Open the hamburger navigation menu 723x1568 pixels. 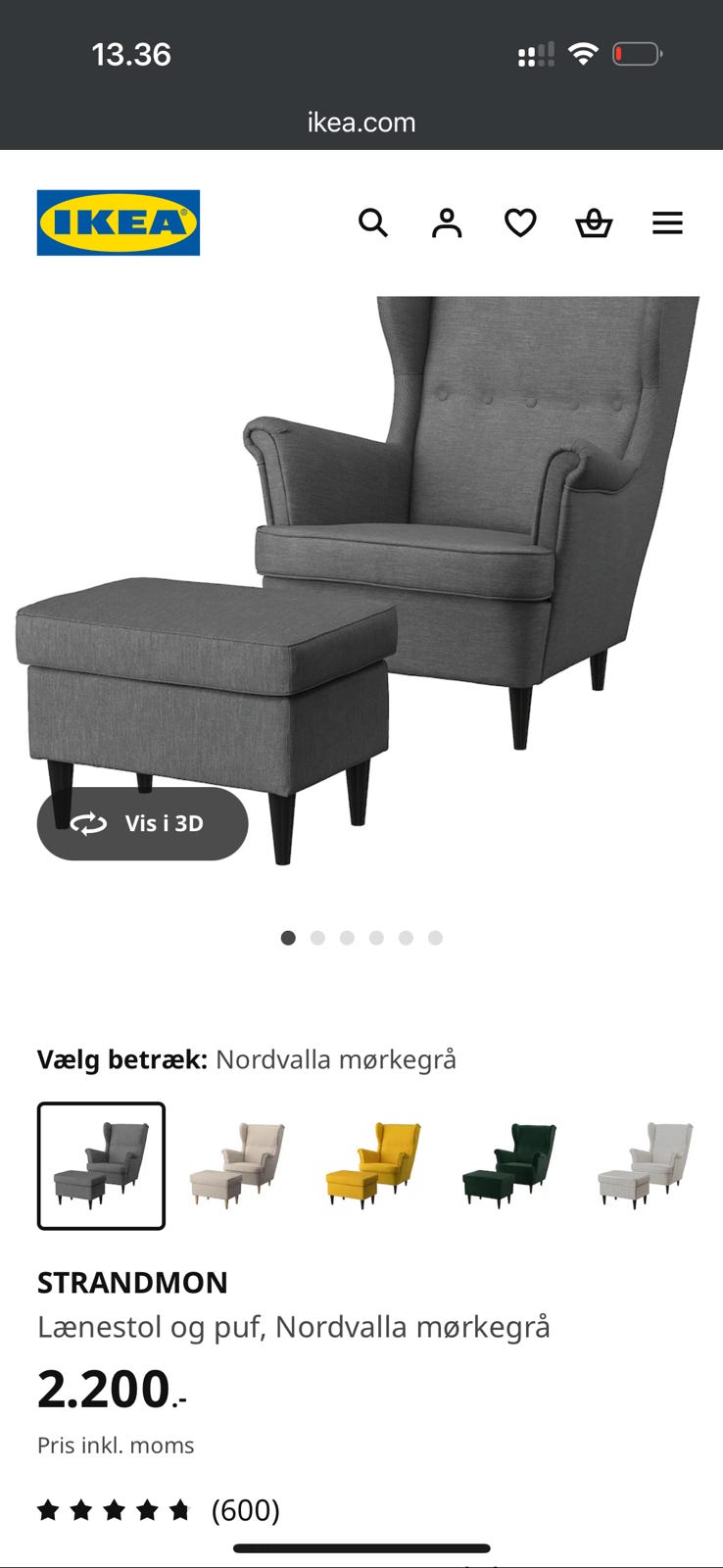[667, 223]
